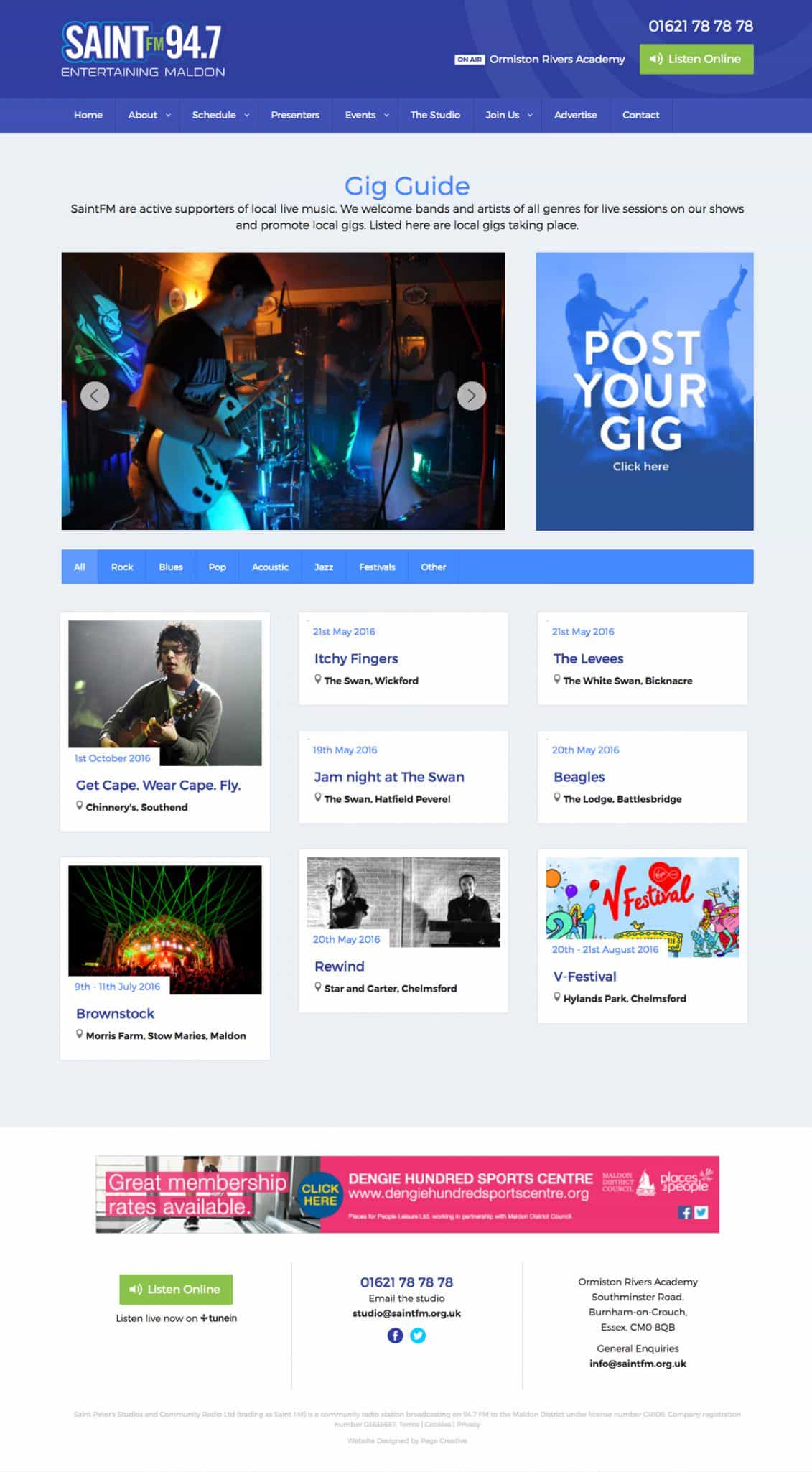Expand the Schedule dropdown menu
812x1472 pixels.
pyautogui.click(x=220, y=115)
